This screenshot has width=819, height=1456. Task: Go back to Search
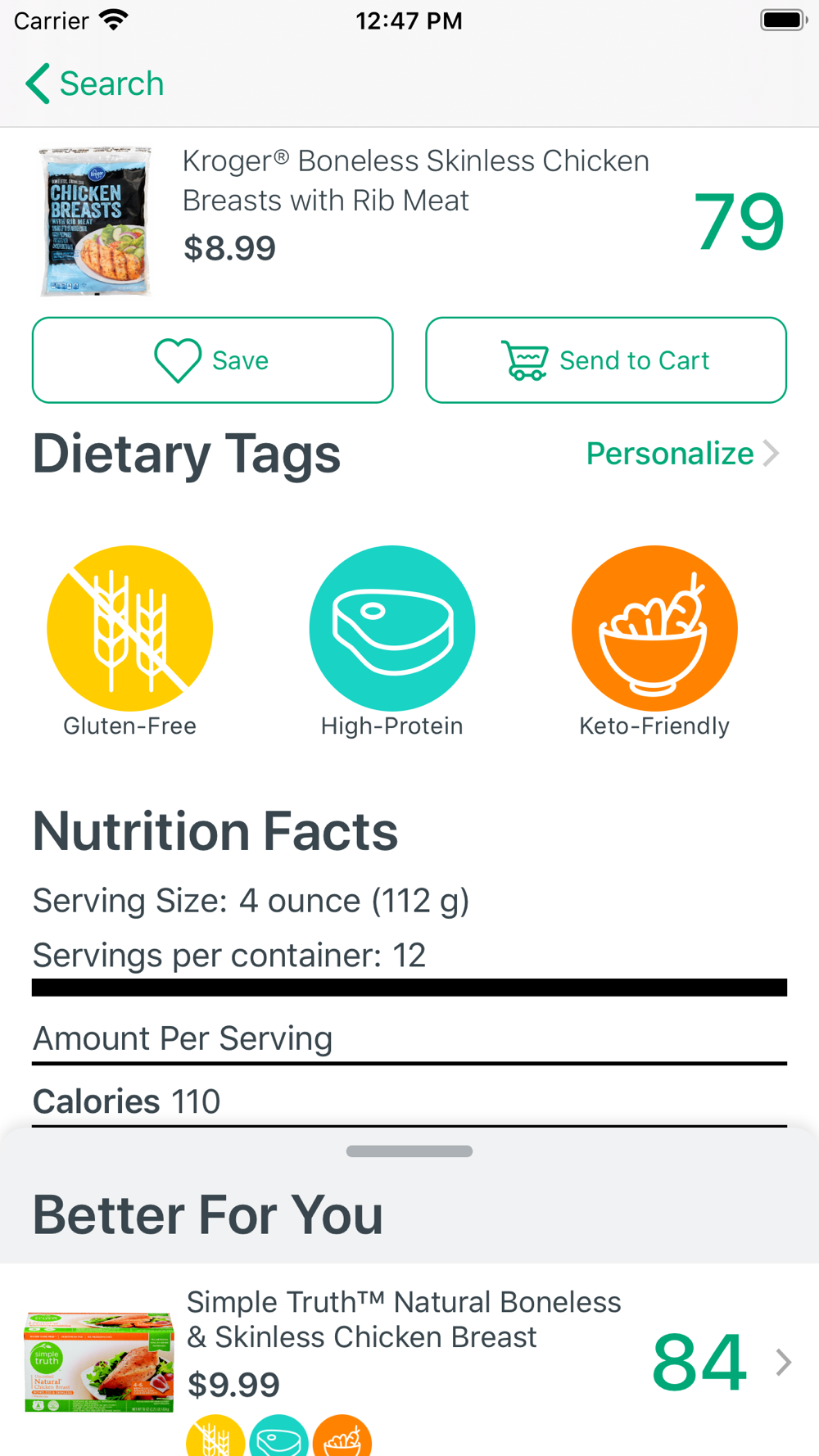pos(94,84)
